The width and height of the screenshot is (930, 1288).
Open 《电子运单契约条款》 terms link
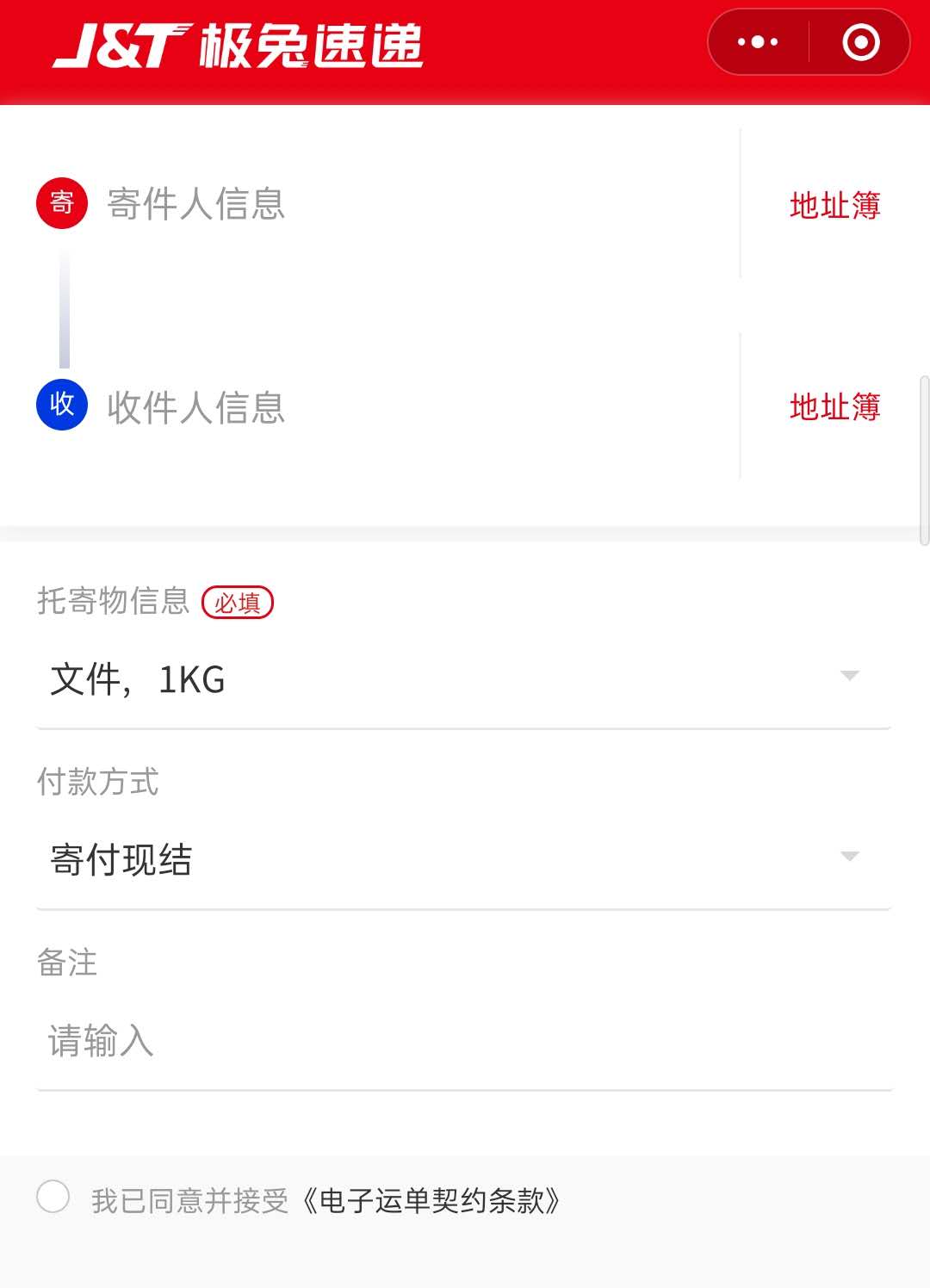pos(431,1200)
